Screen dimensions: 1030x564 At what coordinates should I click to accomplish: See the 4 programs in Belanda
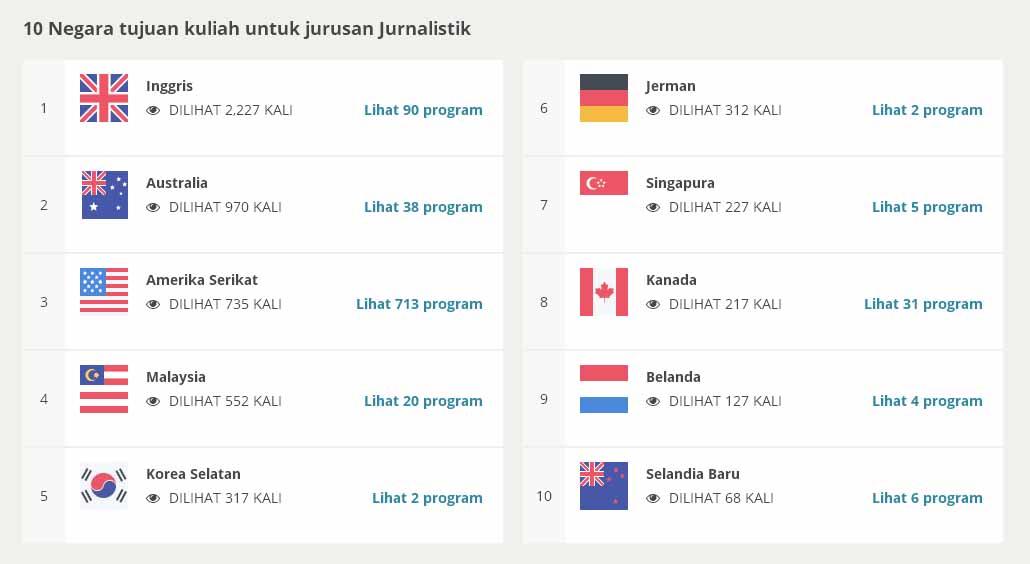pos(927,401)
